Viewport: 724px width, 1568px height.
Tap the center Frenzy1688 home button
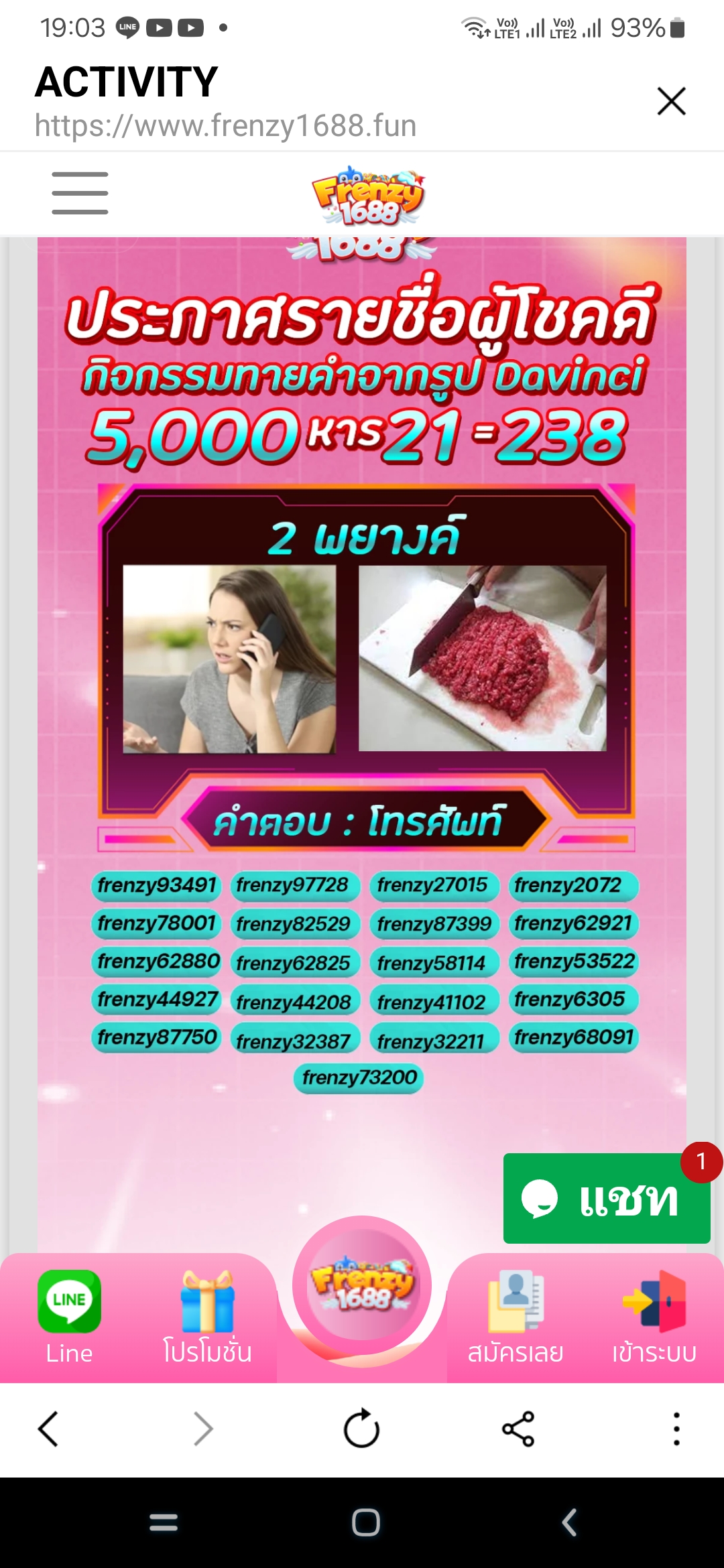point(362,1285)
